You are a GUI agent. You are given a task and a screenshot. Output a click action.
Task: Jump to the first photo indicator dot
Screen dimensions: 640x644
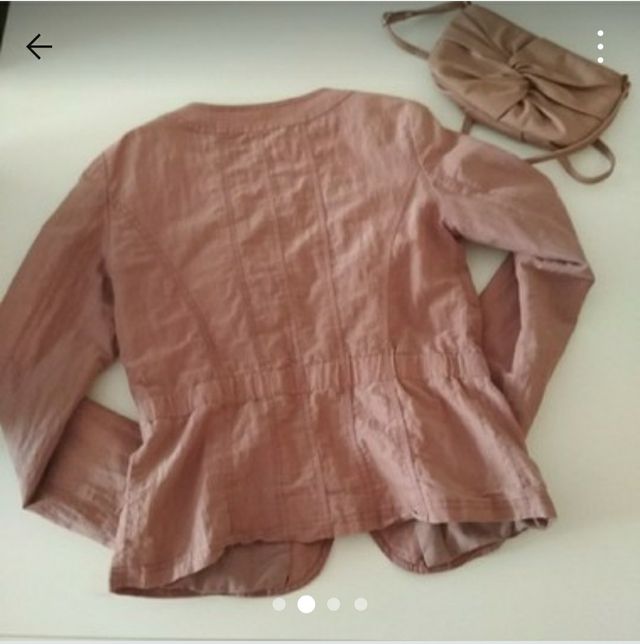[279, 604]
